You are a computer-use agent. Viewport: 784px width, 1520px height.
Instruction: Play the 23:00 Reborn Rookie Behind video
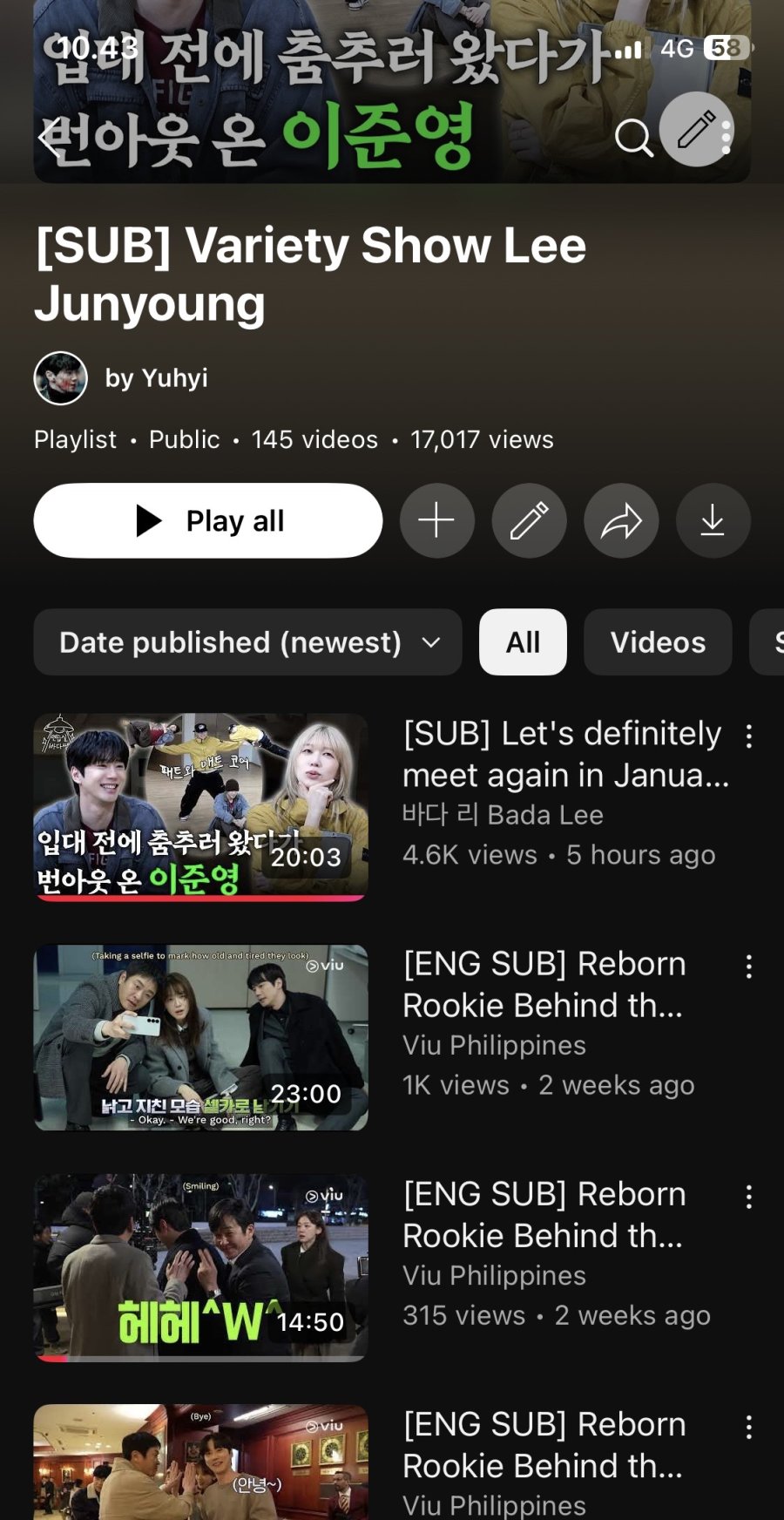click(200, 1037)
